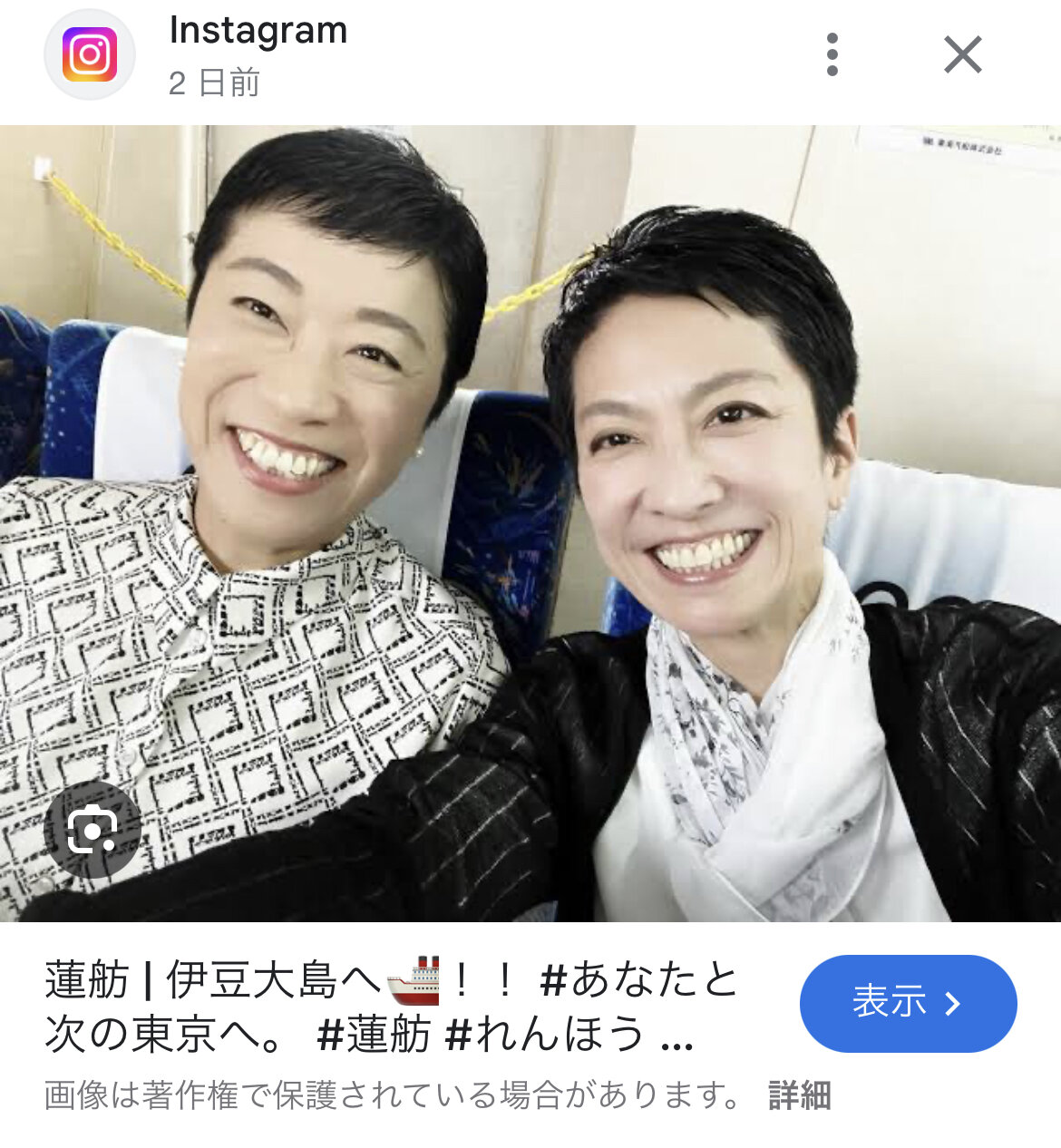Close the image preview
The height and width of the screenshot is (1148, 1061).
pos(962,55)
